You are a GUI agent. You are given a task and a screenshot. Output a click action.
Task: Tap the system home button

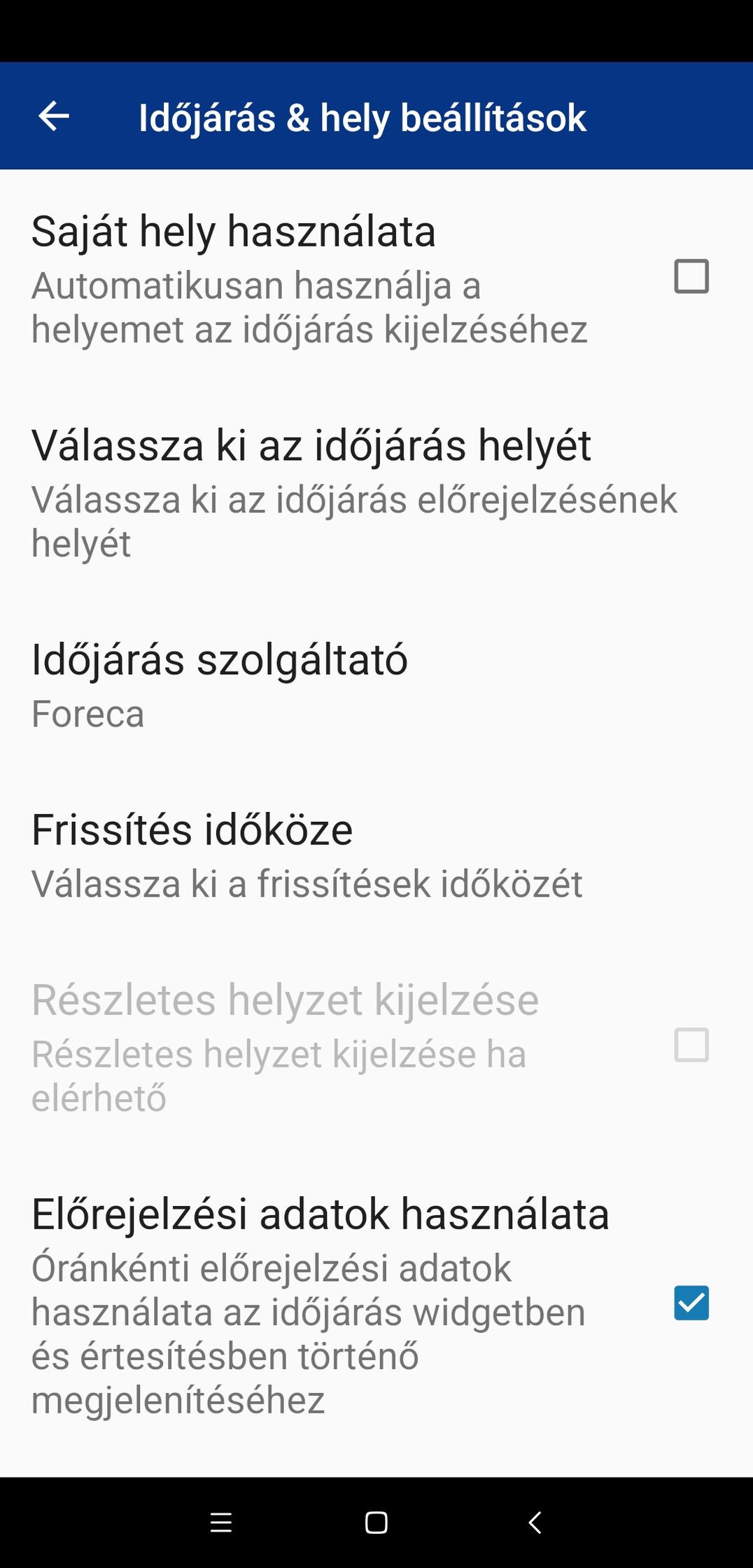376,1522
